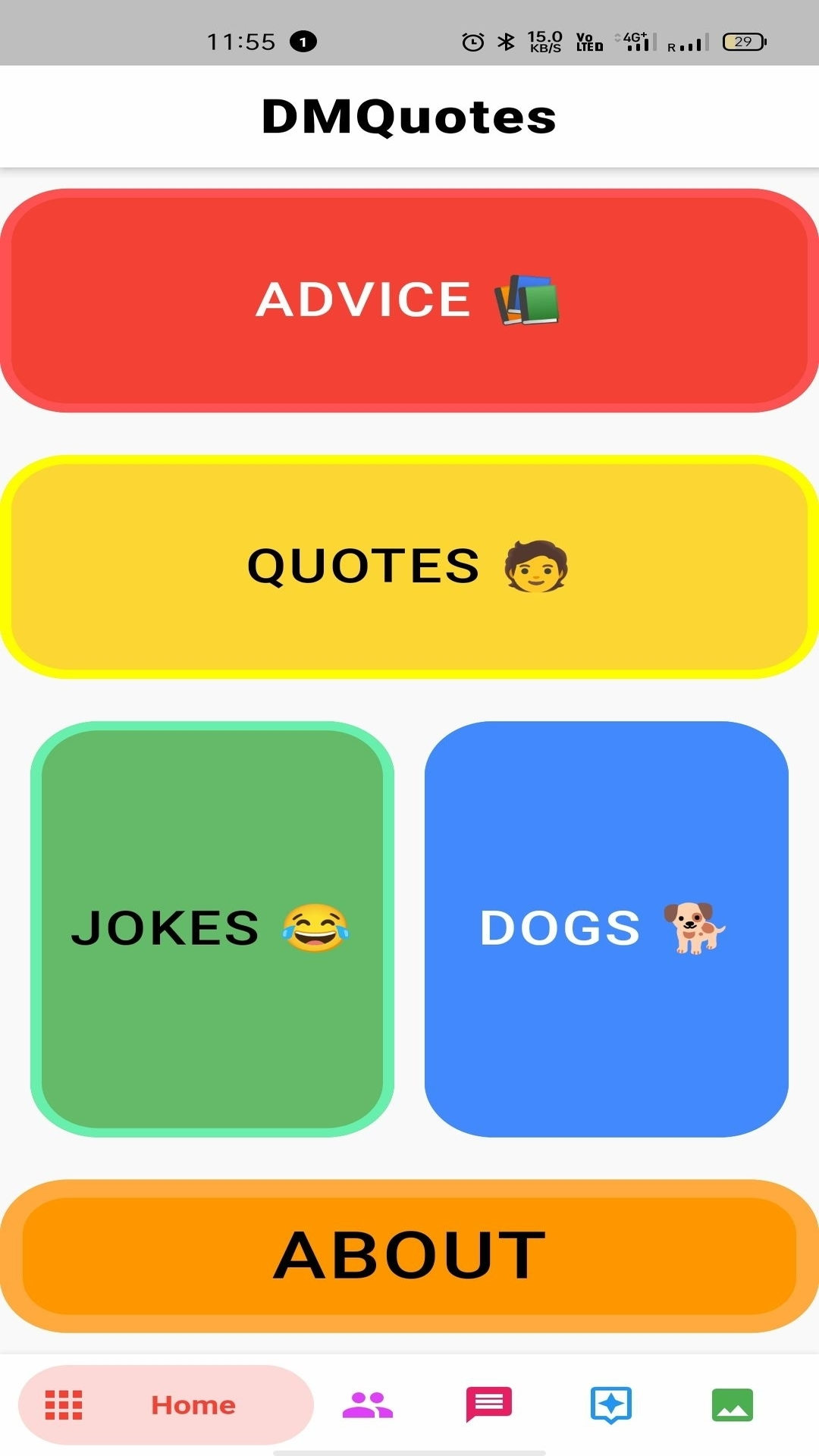Switch to the red message tab
Viewport: 819px width, 1456px height.
(x=489, y=1404)
